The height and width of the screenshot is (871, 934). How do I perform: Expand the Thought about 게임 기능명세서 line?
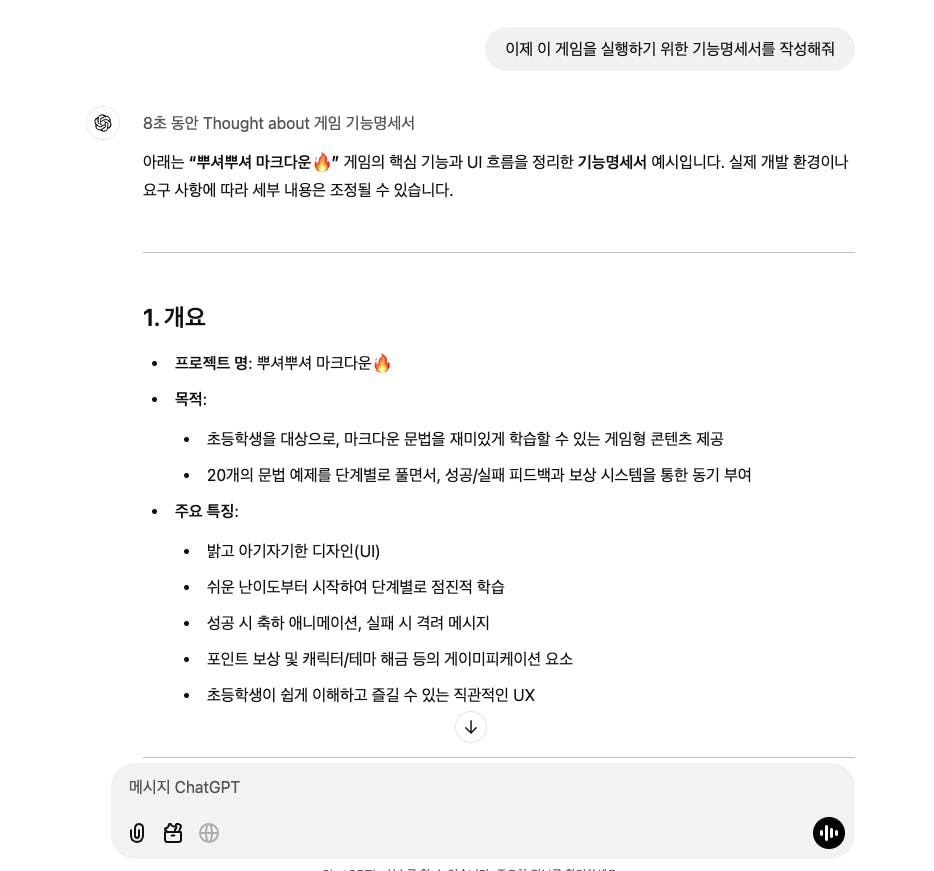click(x=279, y=123)
